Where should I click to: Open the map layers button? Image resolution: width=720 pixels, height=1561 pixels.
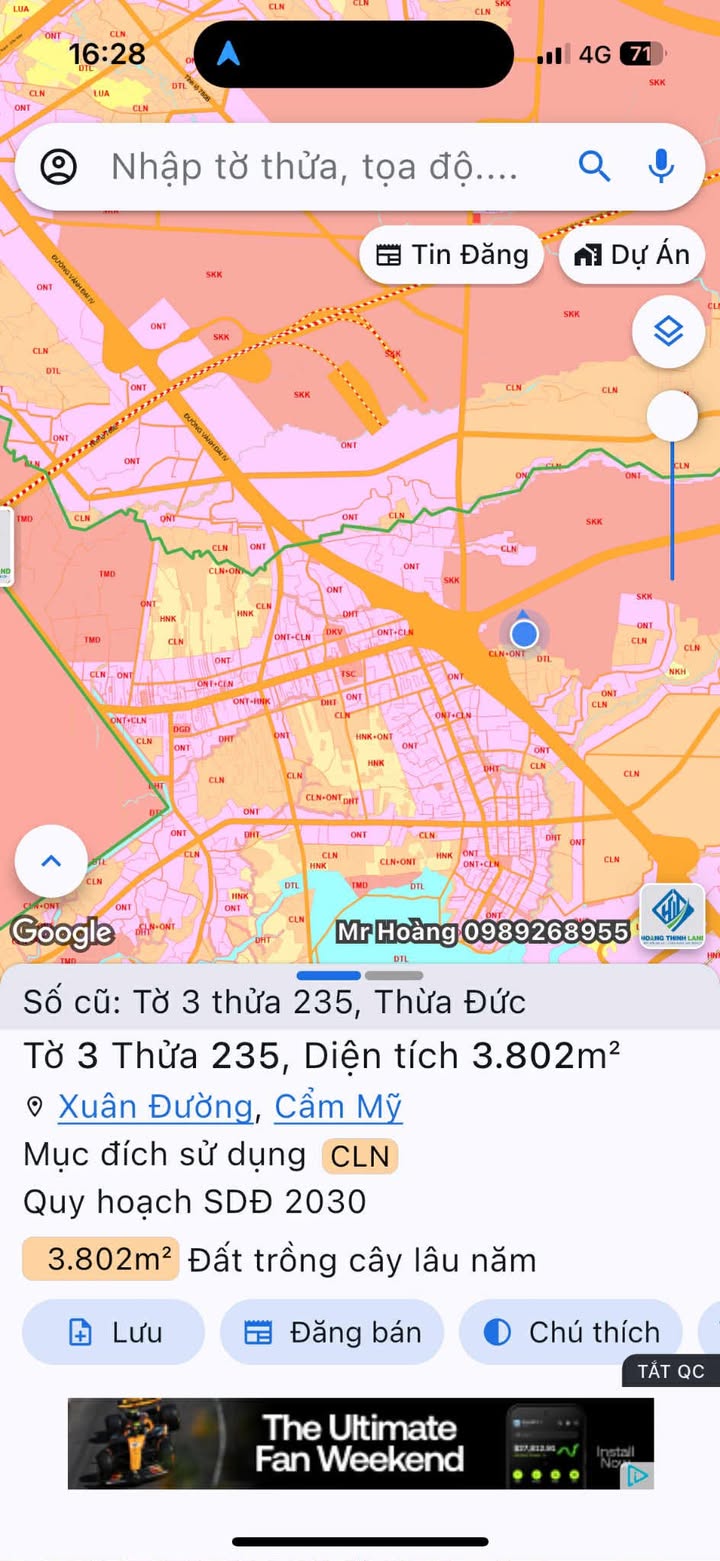point(668,331)
